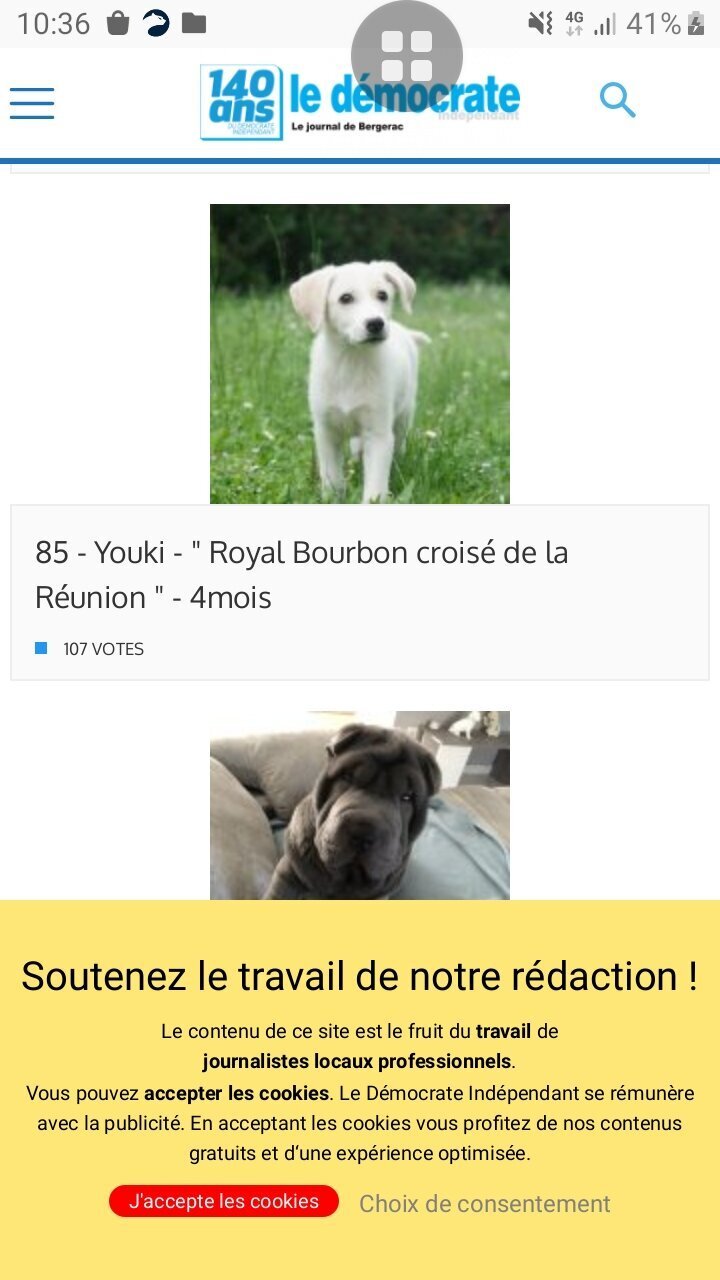Open the search magnifier
720x1280 pixels.
tap(617, 100)
